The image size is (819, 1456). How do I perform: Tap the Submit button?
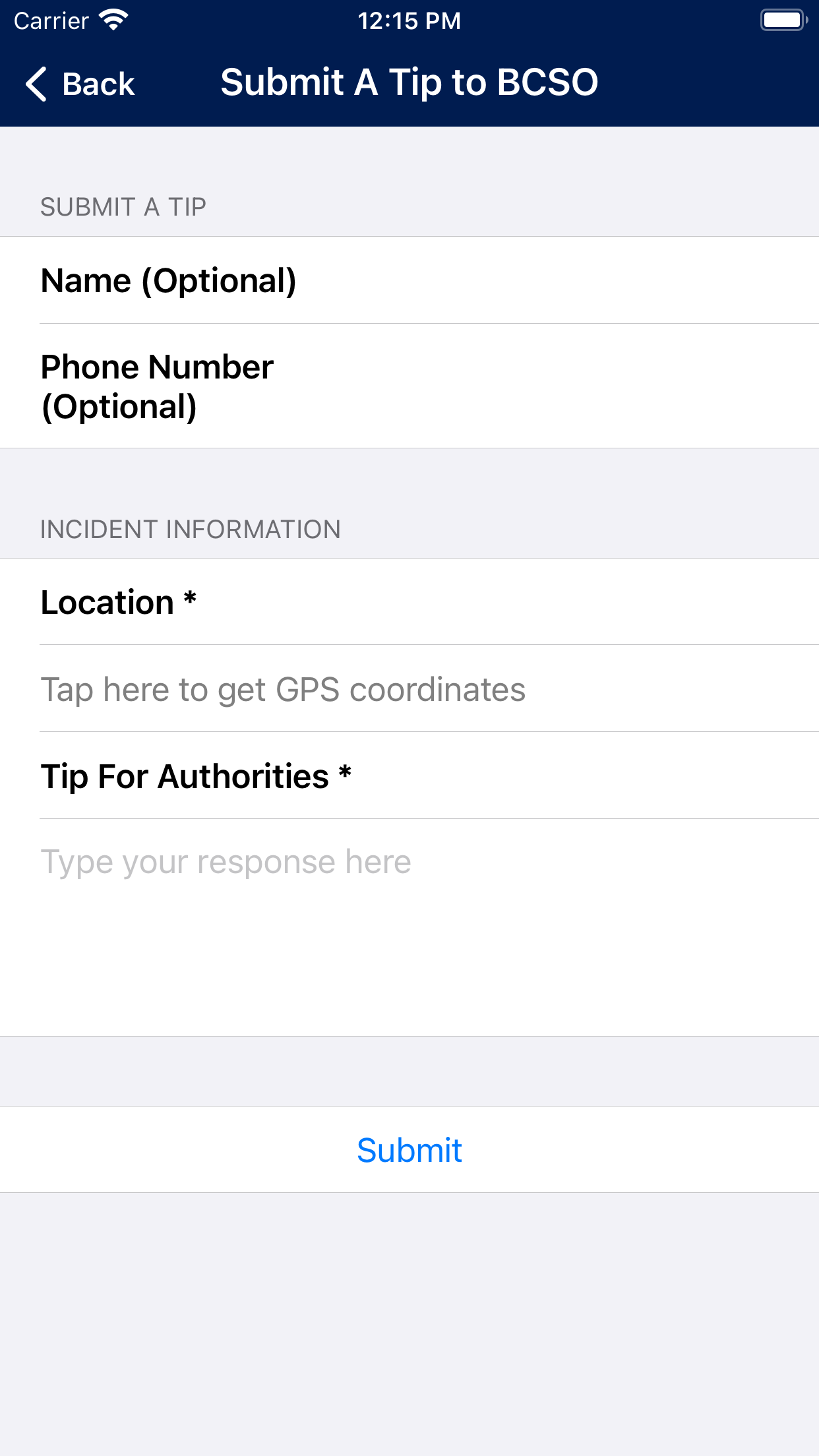[409, 1149]
